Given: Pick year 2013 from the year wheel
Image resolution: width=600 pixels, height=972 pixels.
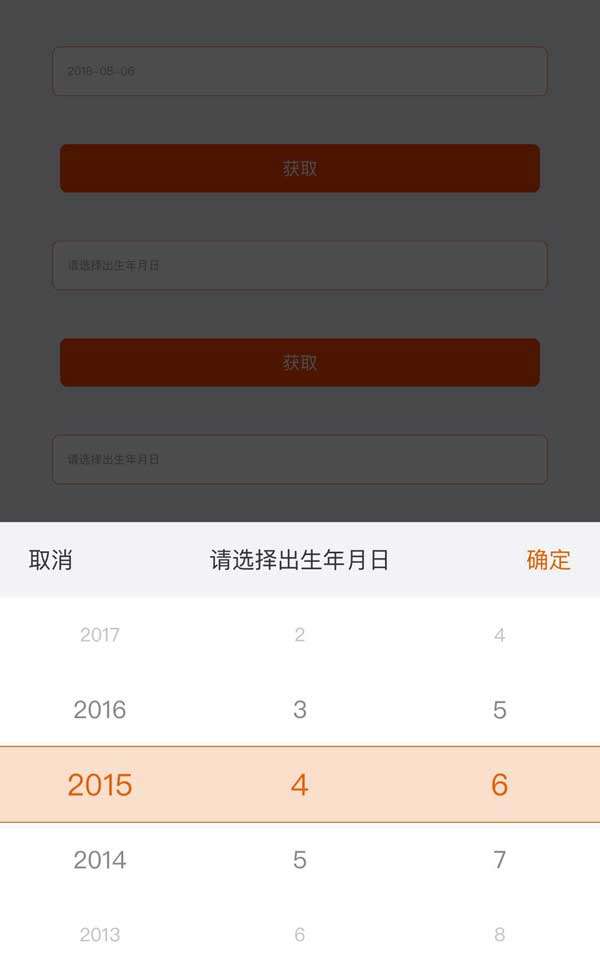Looking at the screenshot, I should [100, 935].
